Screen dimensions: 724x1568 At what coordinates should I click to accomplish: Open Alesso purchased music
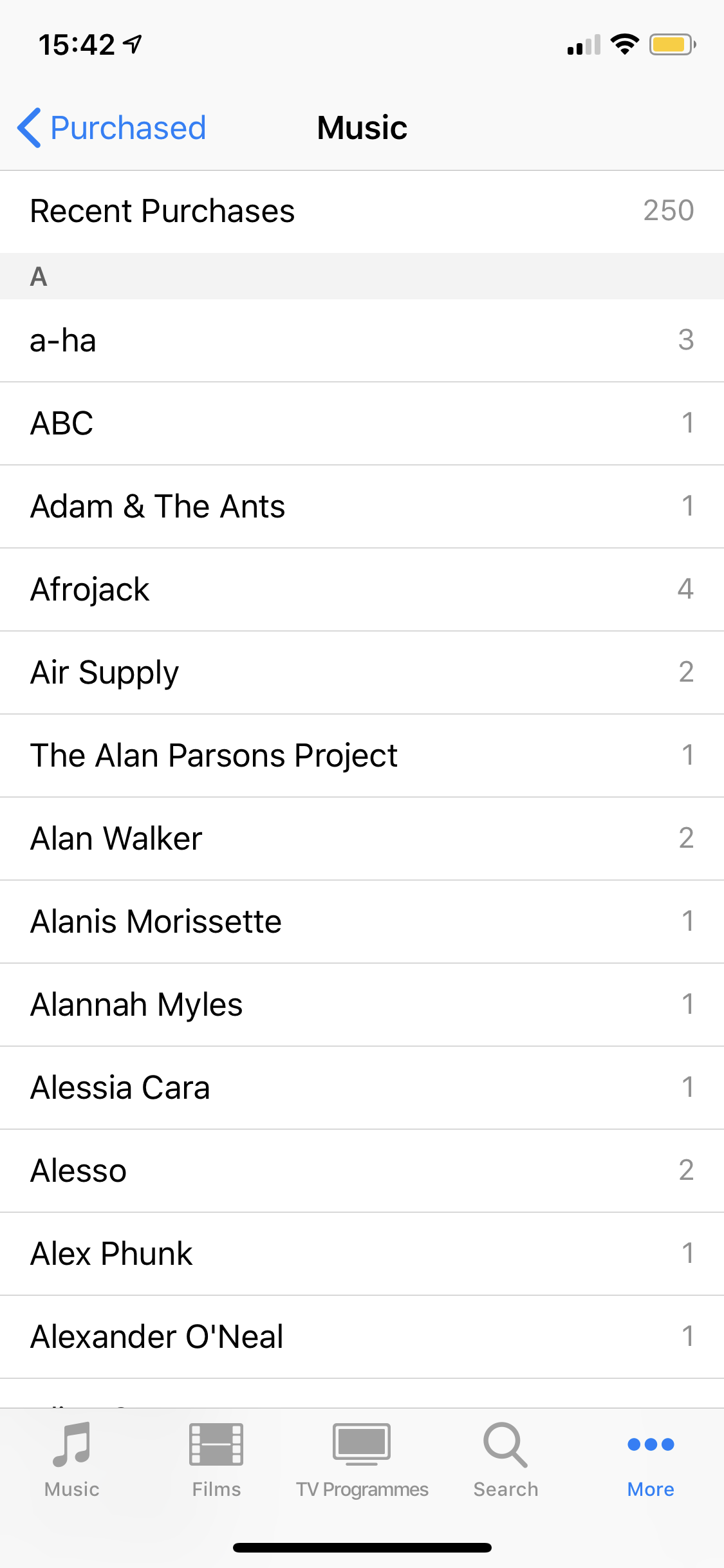click(x=362, y=1171)
